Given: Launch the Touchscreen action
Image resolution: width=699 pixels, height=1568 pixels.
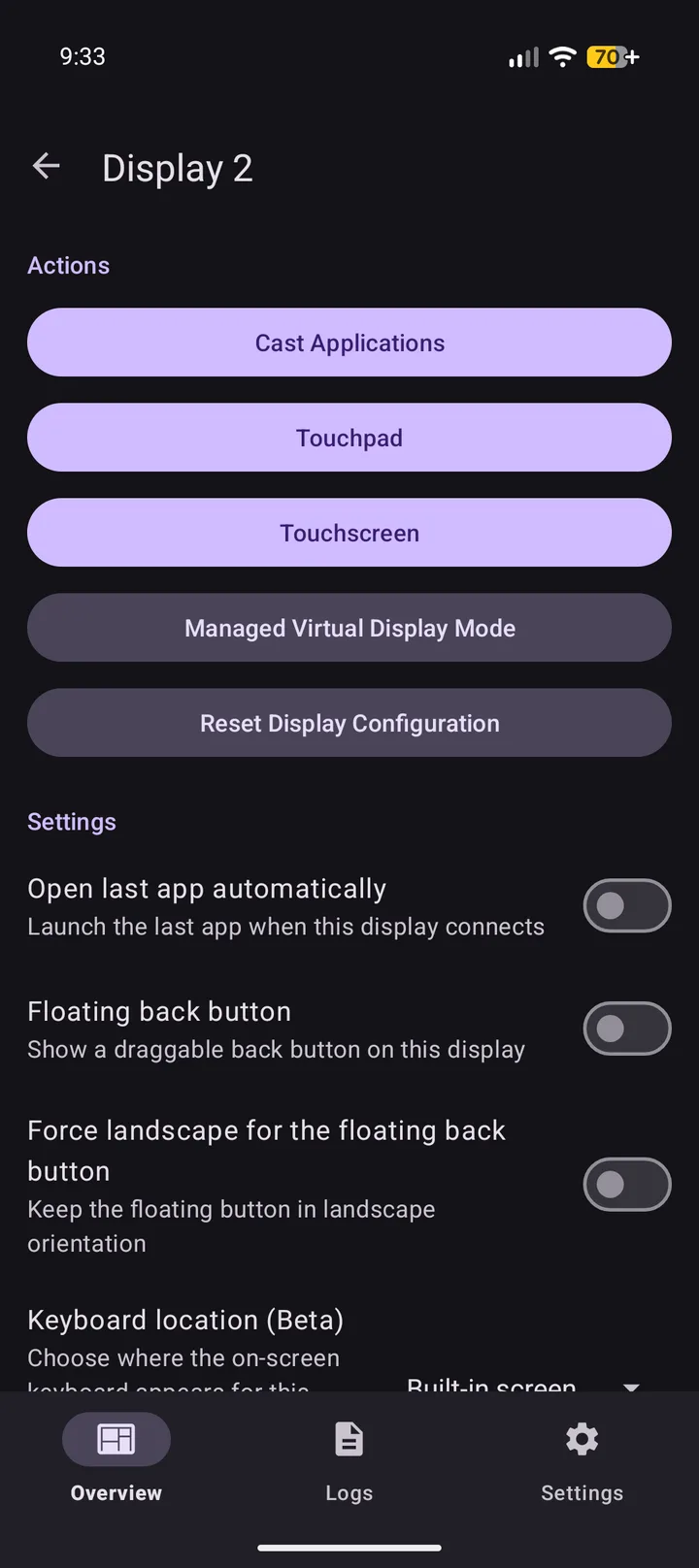Looking at the screenshot, I should tap(349, 533).
